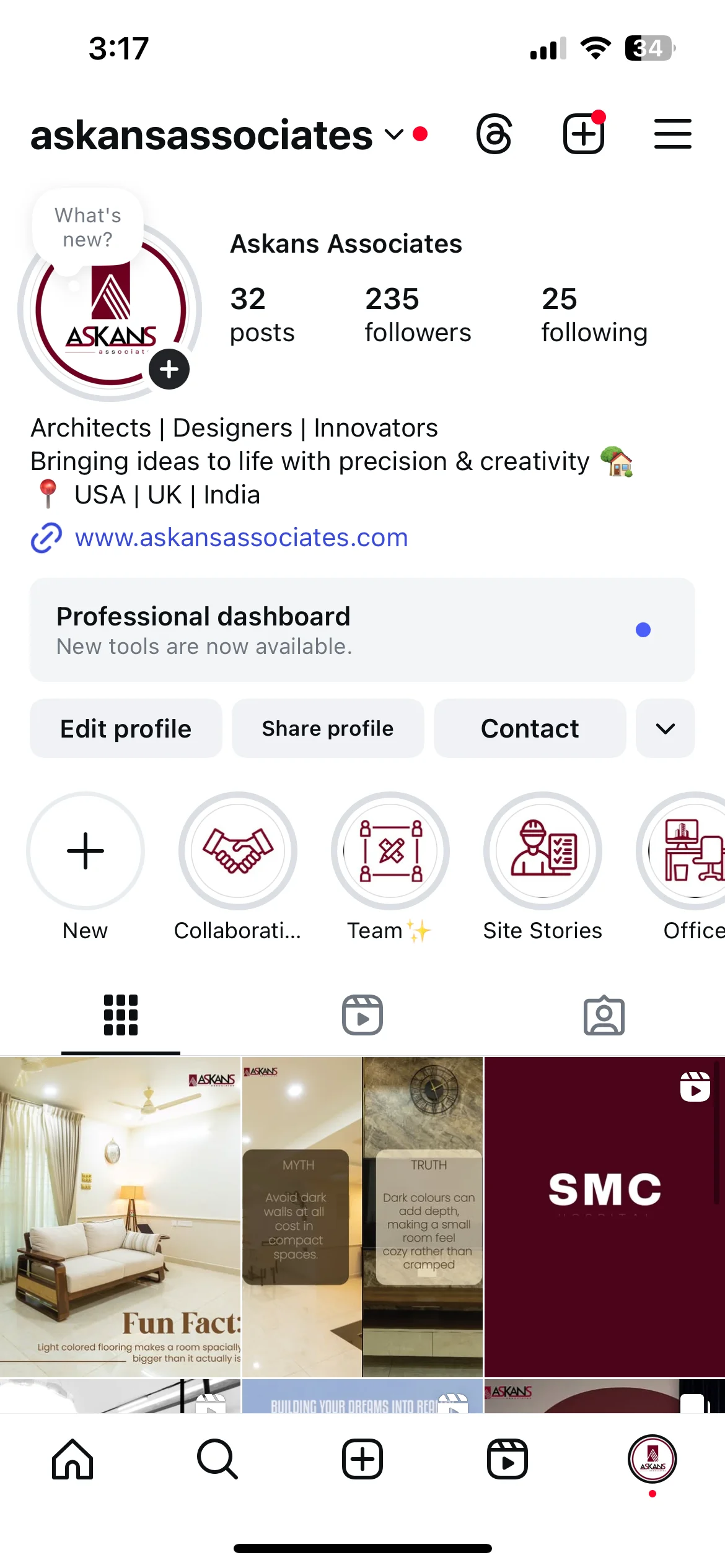Open the Search tab in bottom bar
Screen dimensions: 725x1568
click(217, 1459)
